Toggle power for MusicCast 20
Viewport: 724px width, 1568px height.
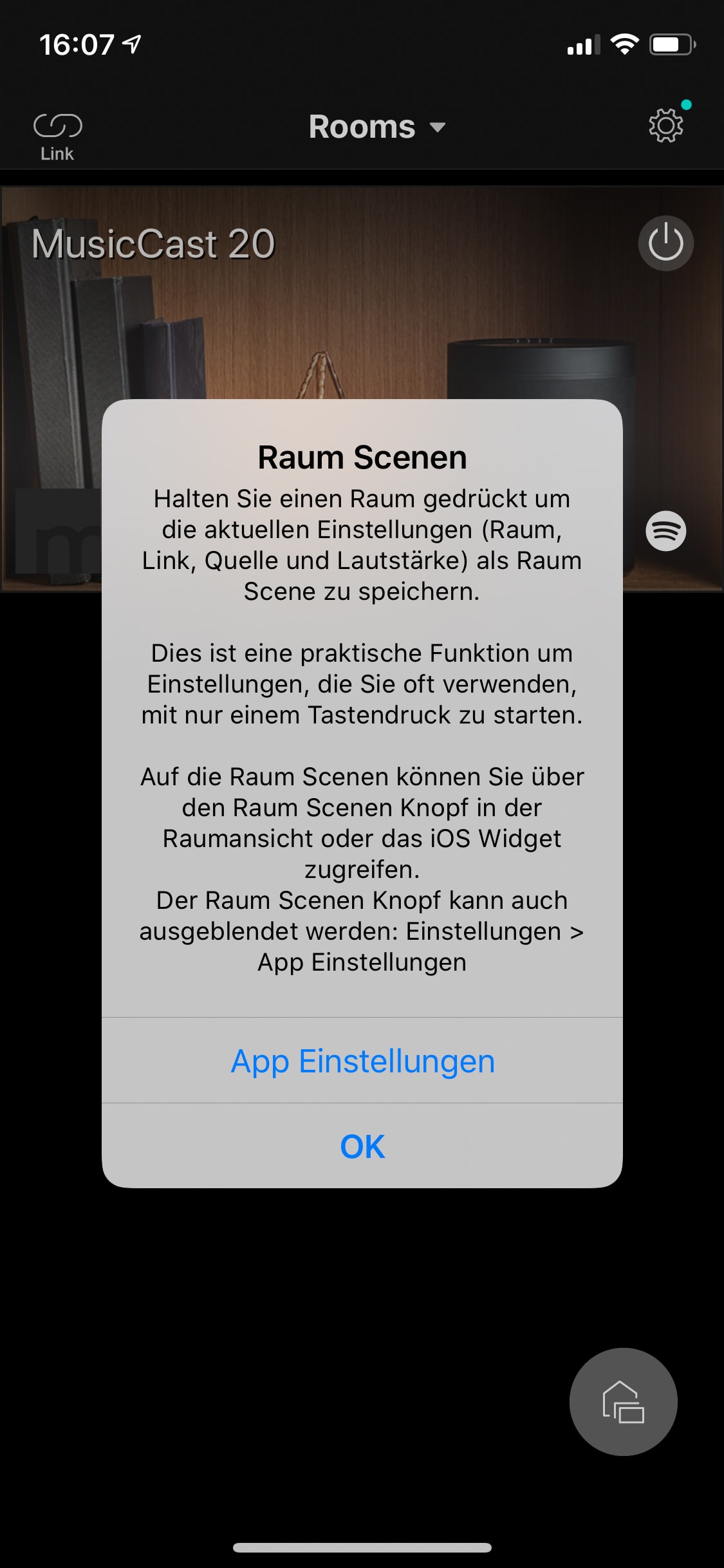pos(665,243)
